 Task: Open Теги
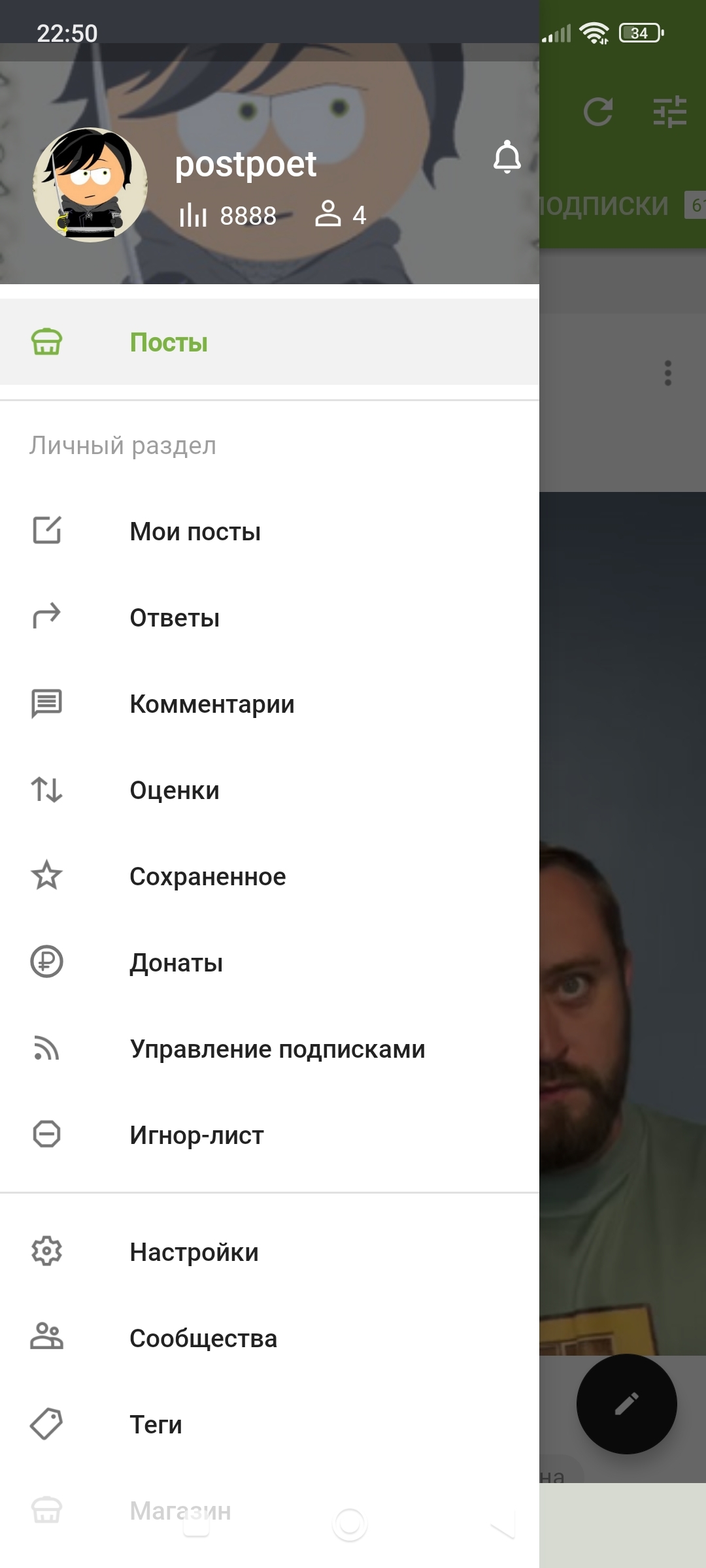pos(156,1424)
